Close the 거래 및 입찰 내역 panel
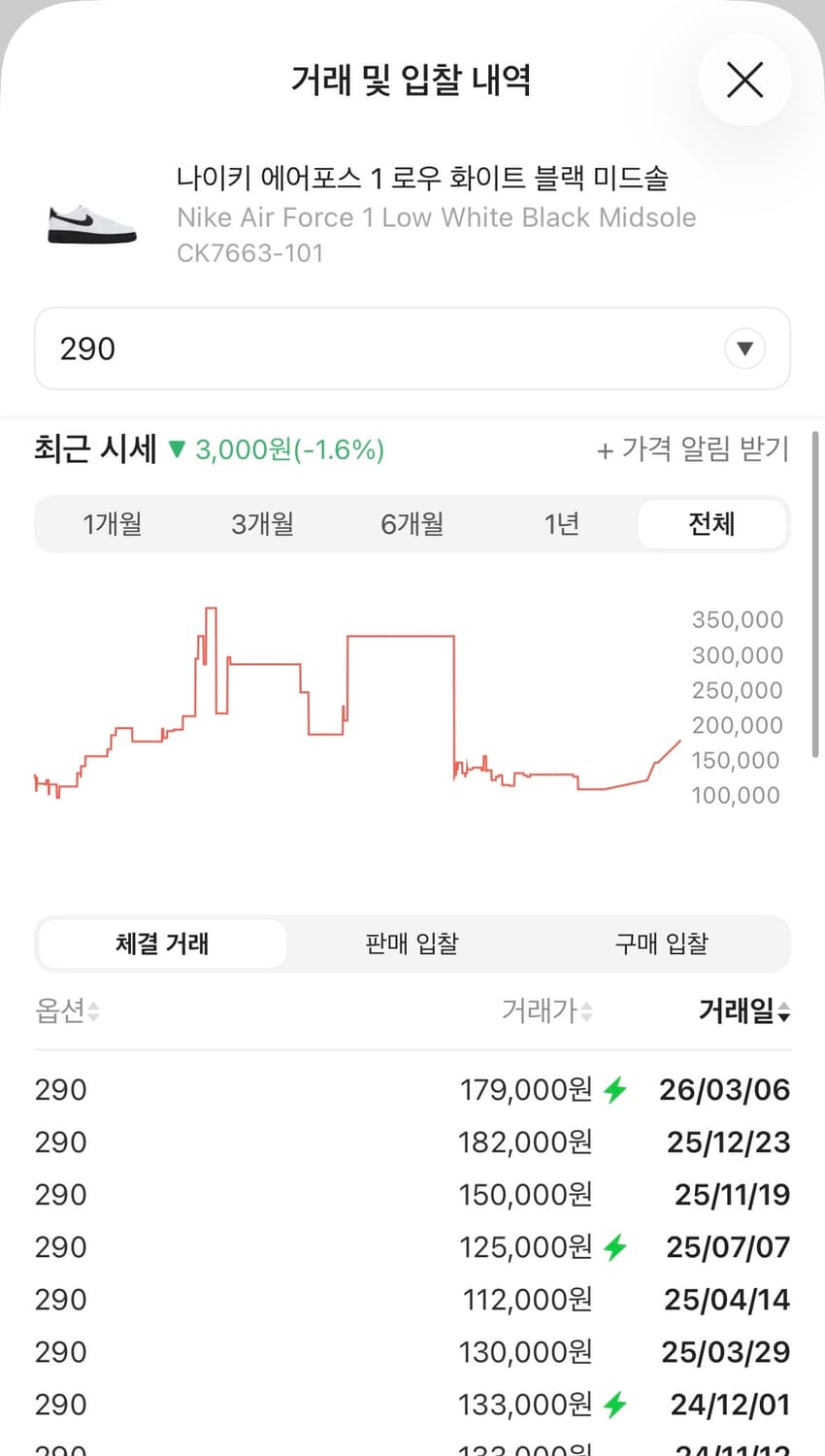 point(744,81)
